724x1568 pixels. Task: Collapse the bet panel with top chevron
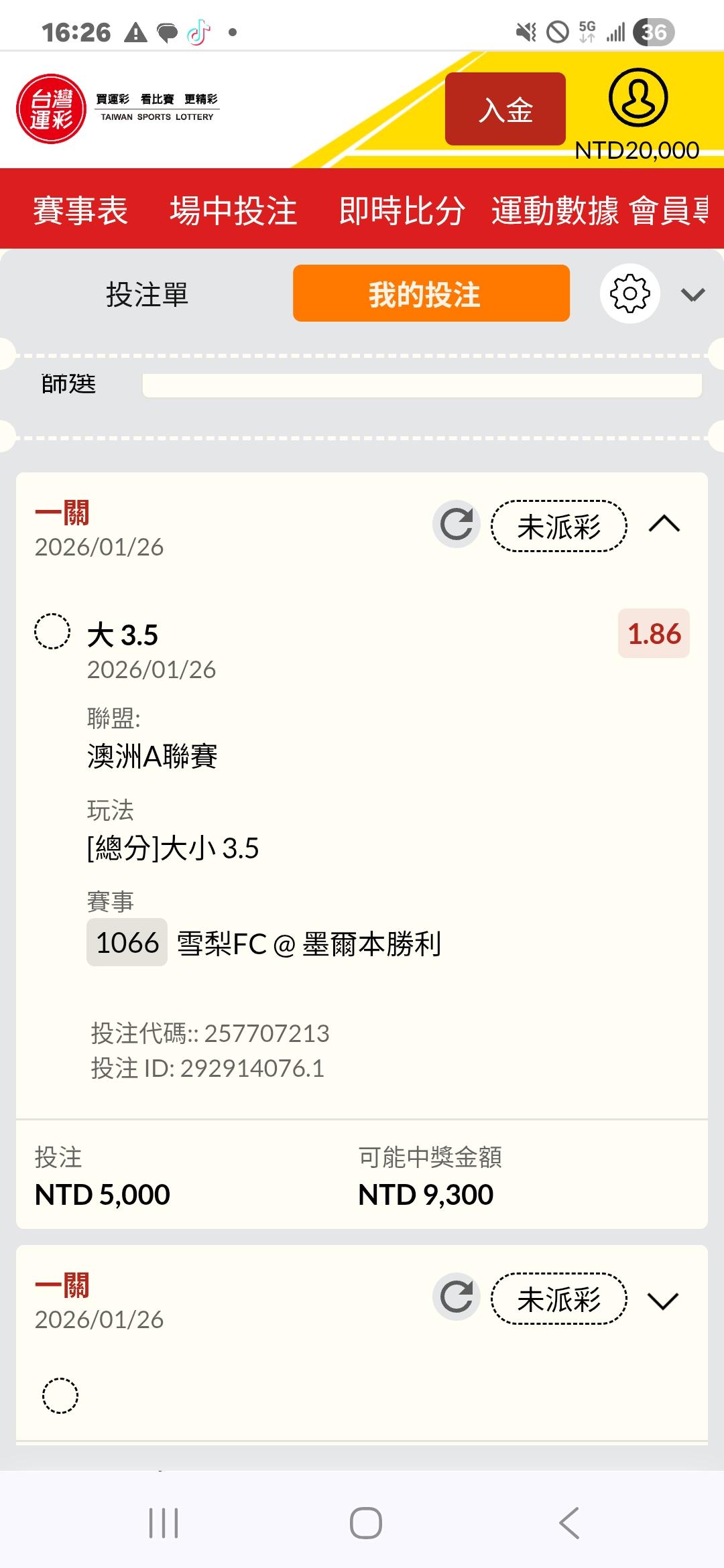(x=692, y=295)
